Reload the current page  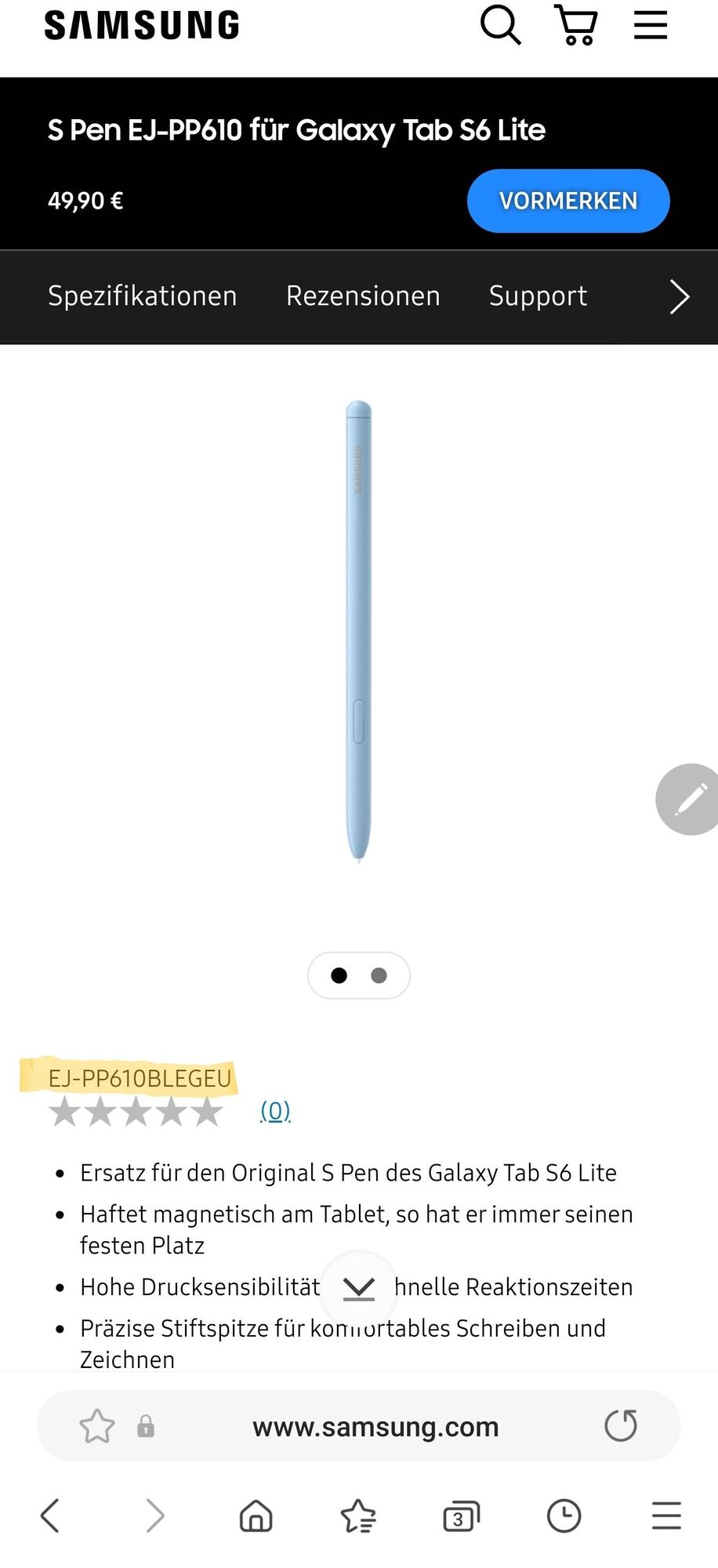[x=620, y=1426]
